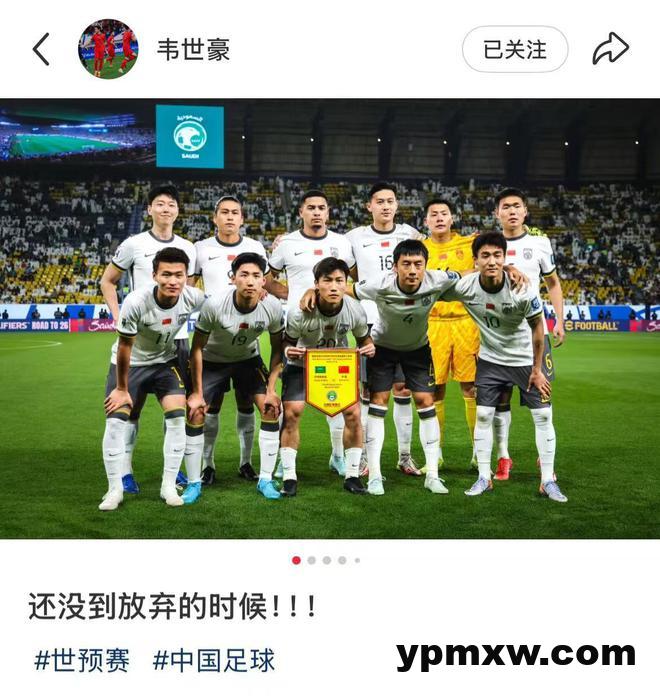Open 韦世豪's profile avatar
660x697 pixels.
point(108,49)
